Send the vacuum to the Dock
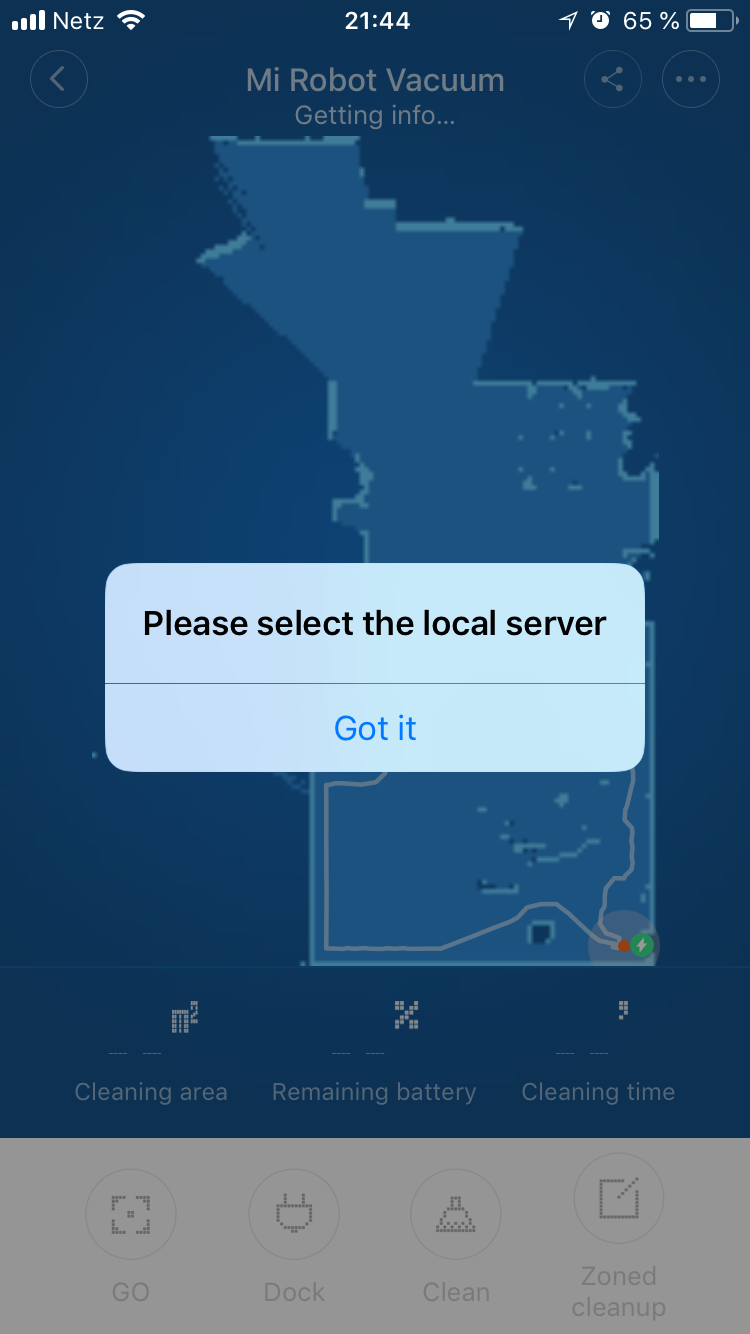This screenshot has height=1334, width=750. 294,1215
